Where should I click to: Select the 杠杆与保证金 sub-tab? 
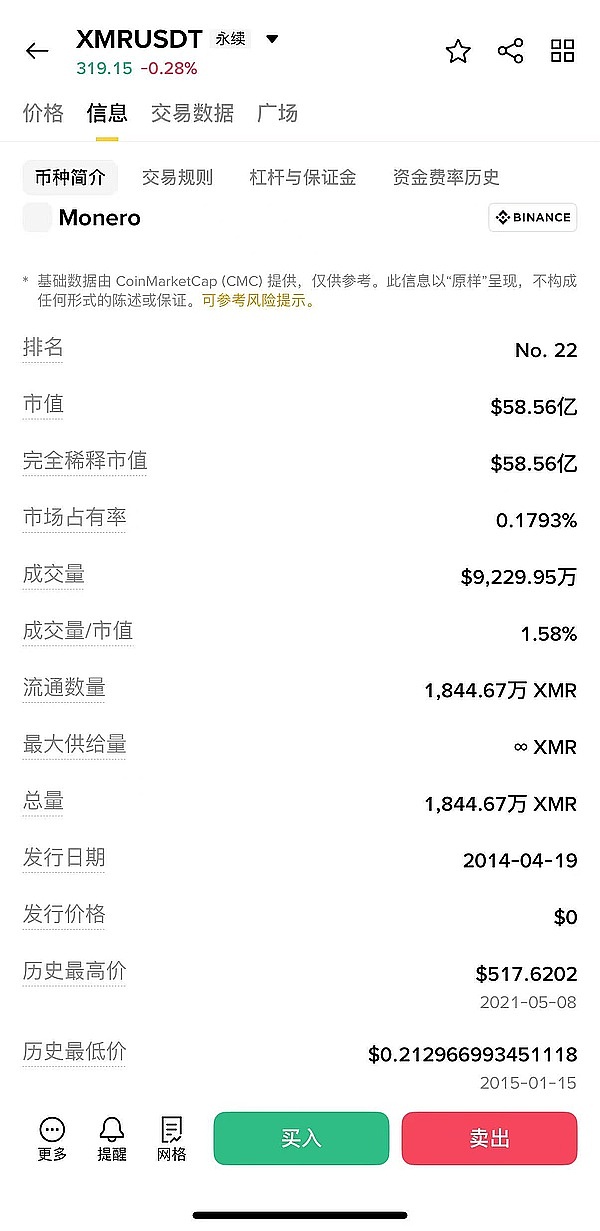[x=302, y=177]
